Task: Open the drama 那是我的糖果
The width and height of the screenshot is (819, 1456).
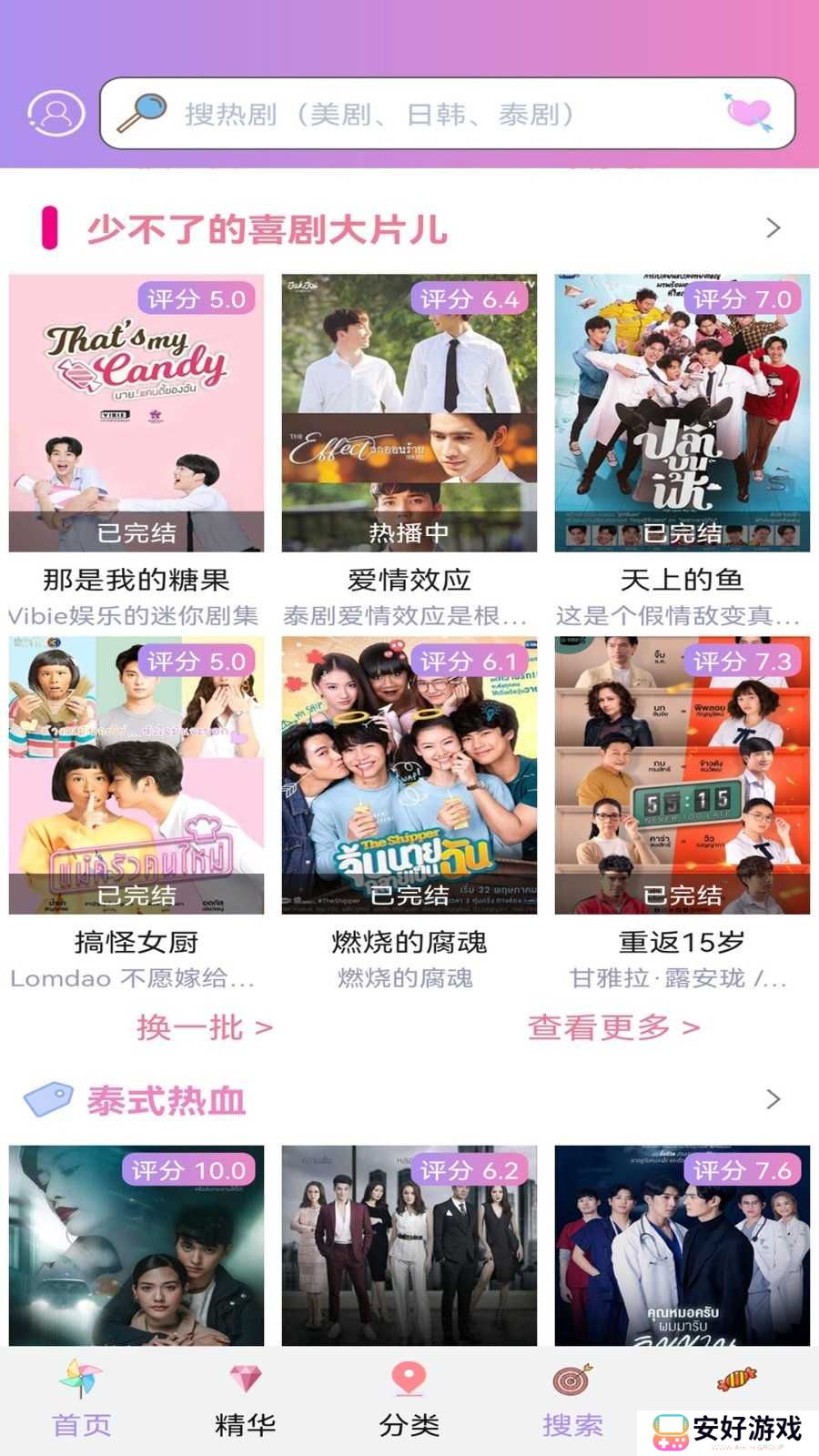Action: click(136, 413)
